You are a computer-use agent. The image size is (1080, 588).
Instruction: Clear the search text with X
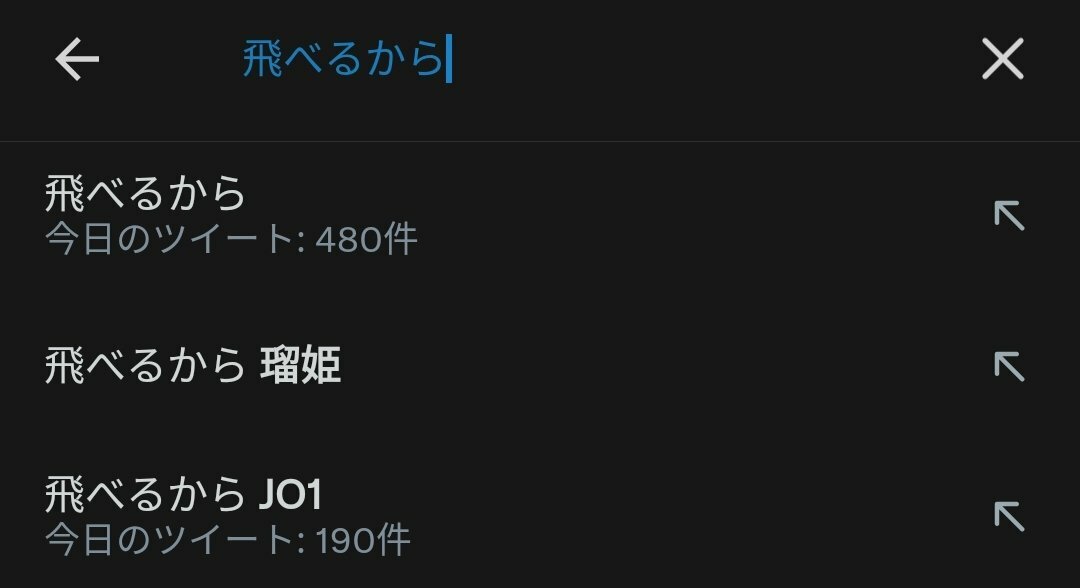[1002, 60]
